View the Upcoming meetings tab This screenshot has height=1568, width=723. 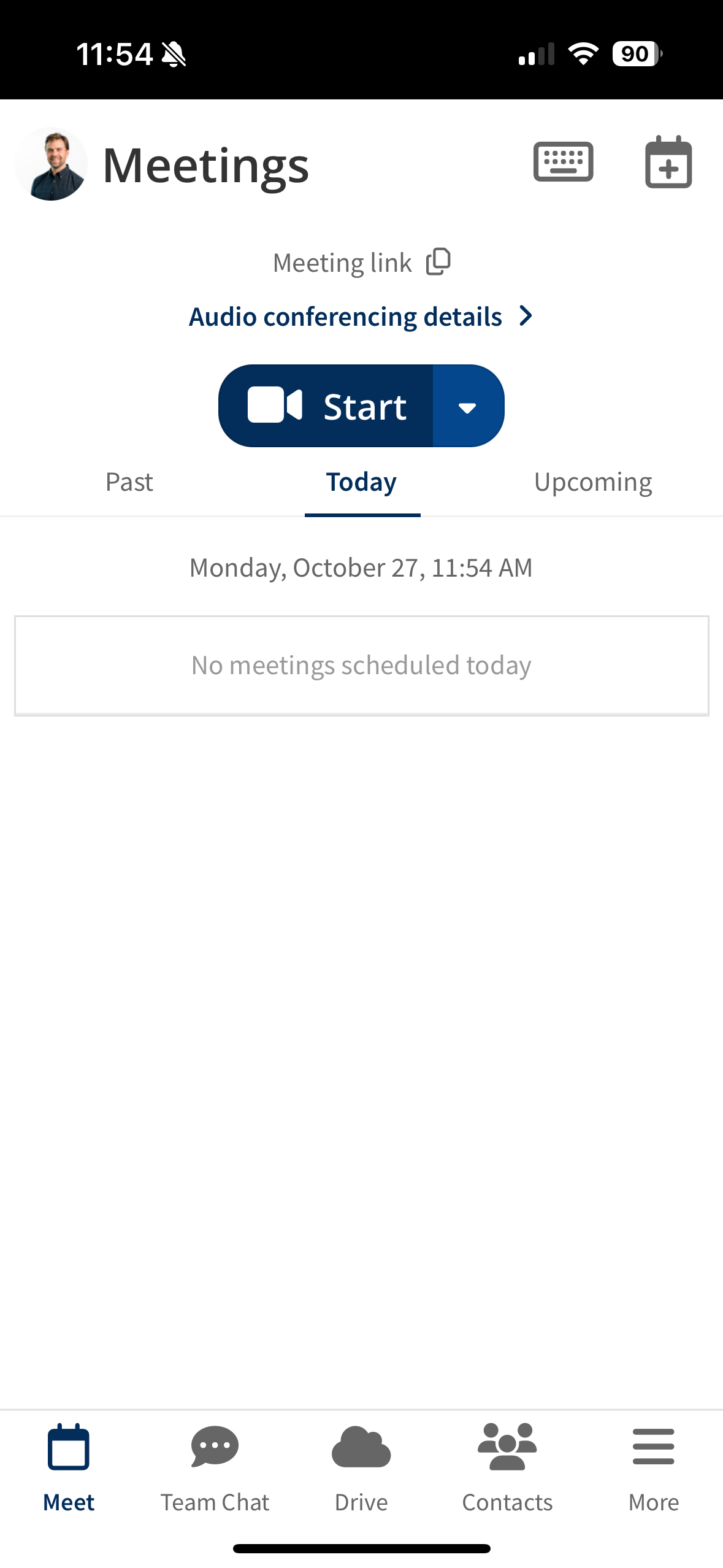tap(593, 482)
